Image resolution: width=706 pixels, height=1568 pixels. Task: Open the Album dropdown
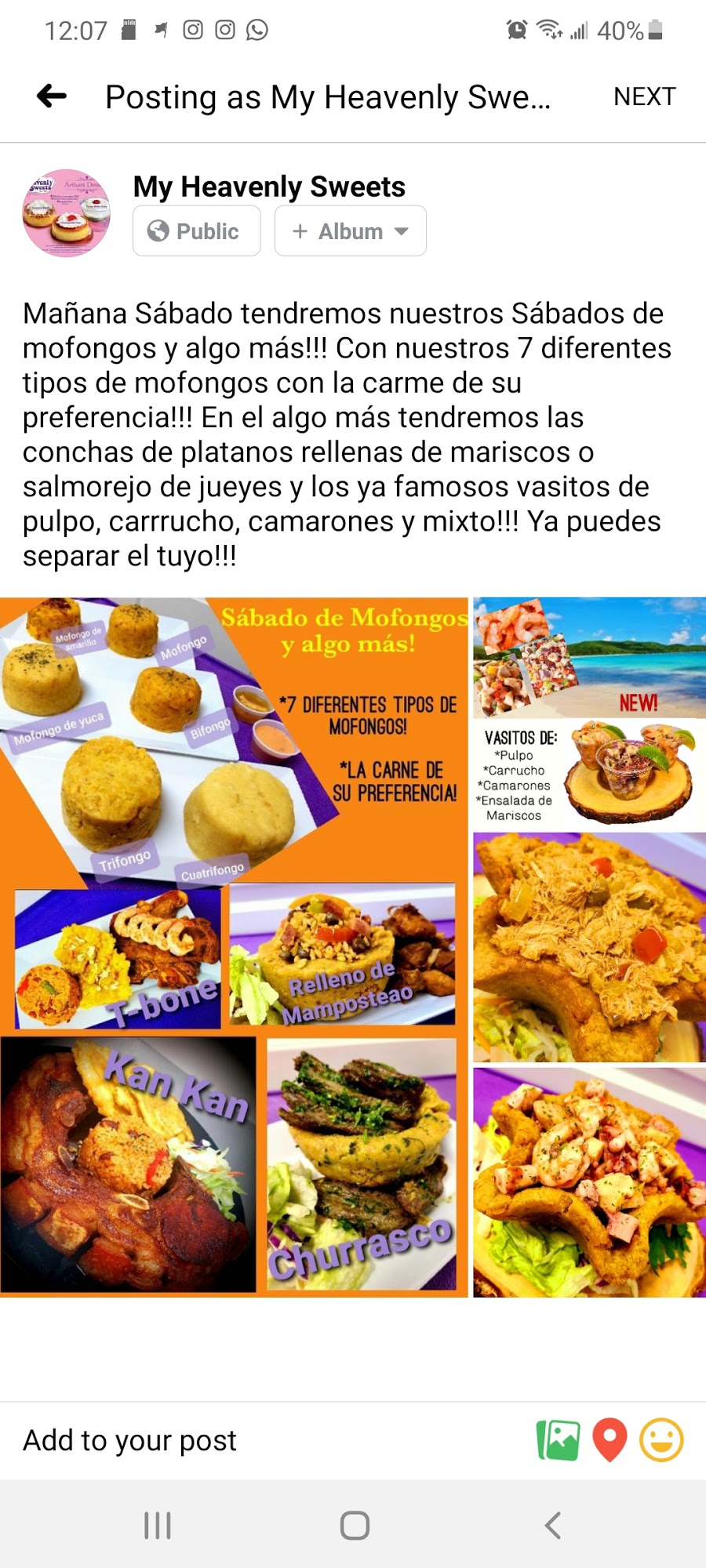pyautogui.click(x=351, y=231)
